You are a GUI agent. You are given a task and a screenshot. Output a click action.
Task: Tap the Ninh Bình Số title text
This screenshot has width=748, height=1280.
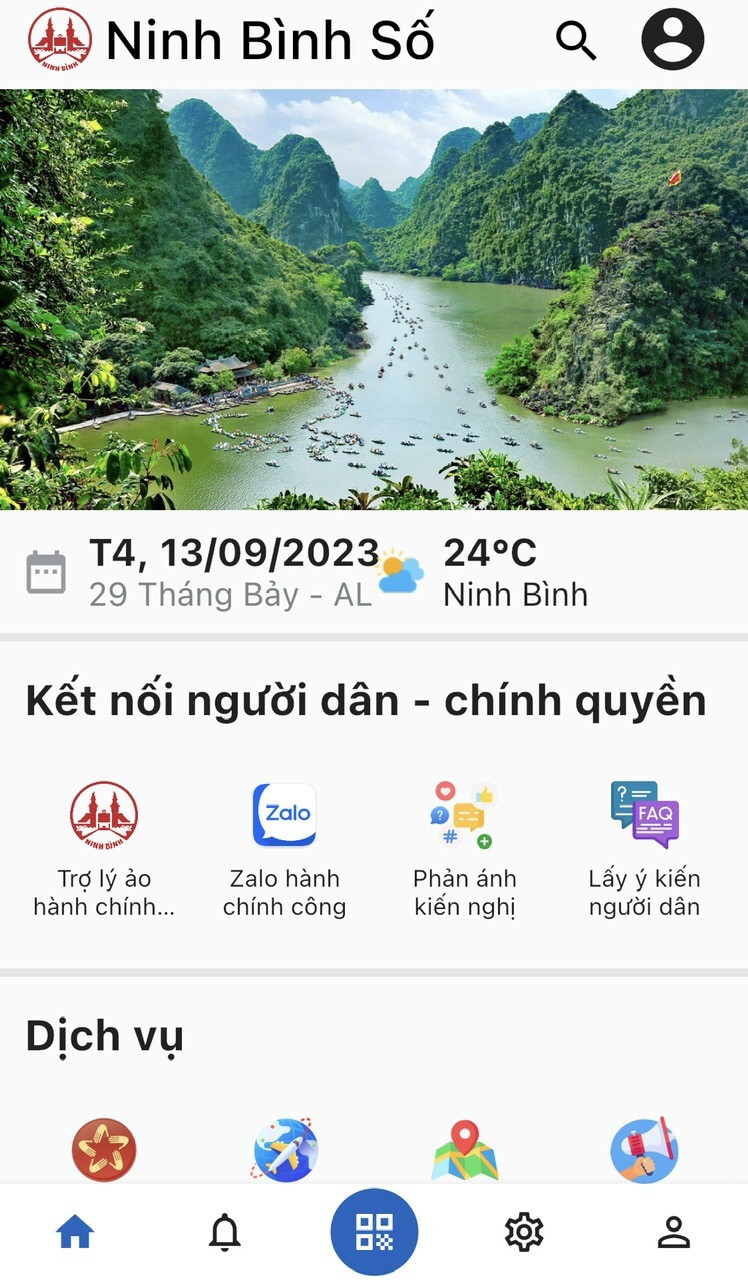[x=275, y=41]
